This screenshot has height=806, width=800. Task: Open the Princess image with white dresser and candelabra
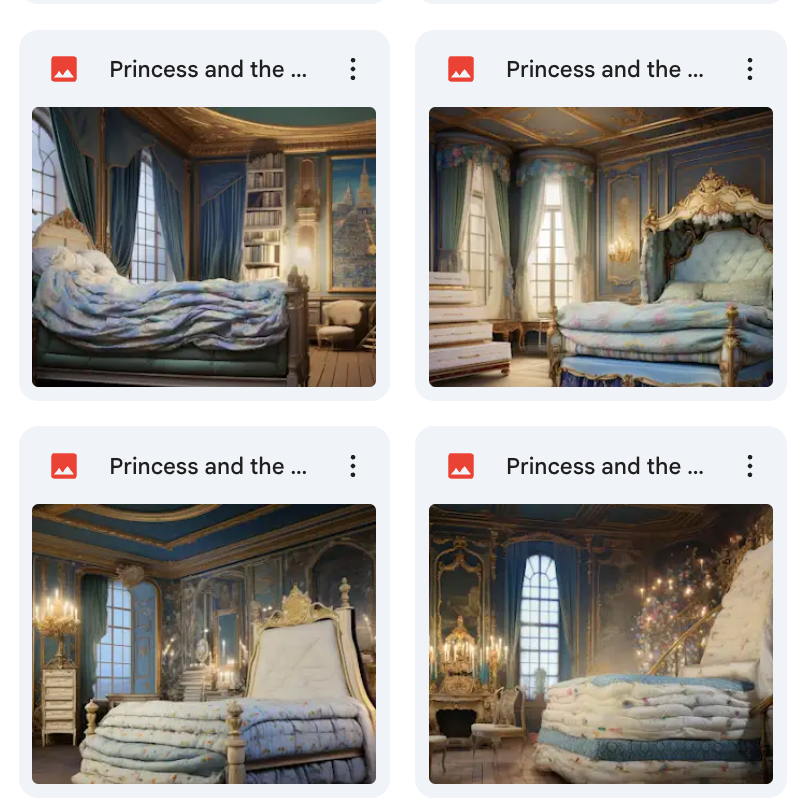[x=204, y=643]
